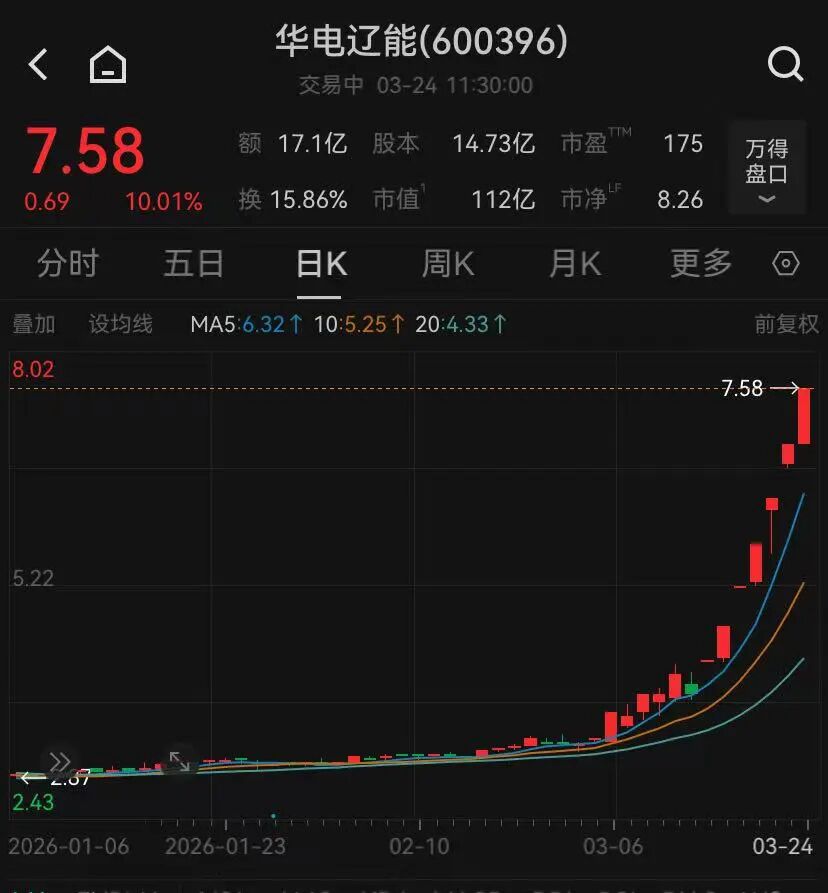Viewport: 828px width, 893px height.
Task: Open stock search via the magnifier icon
Action: click(785, 65)
